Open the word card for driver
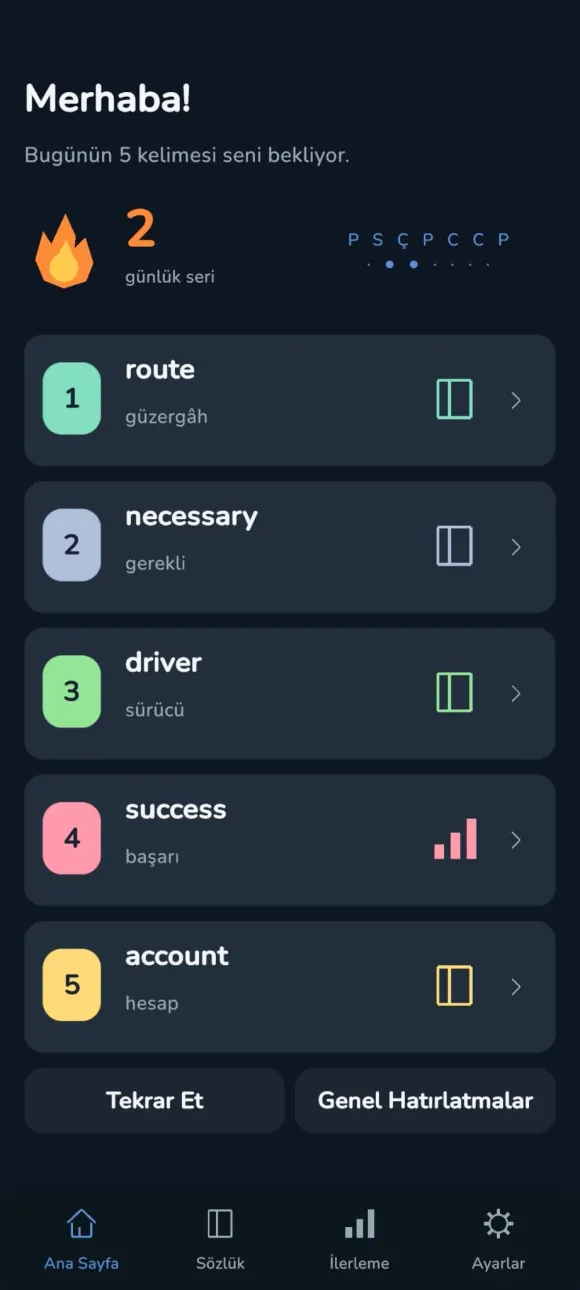This screenshot has width=580, height=1290. point(290,693)
